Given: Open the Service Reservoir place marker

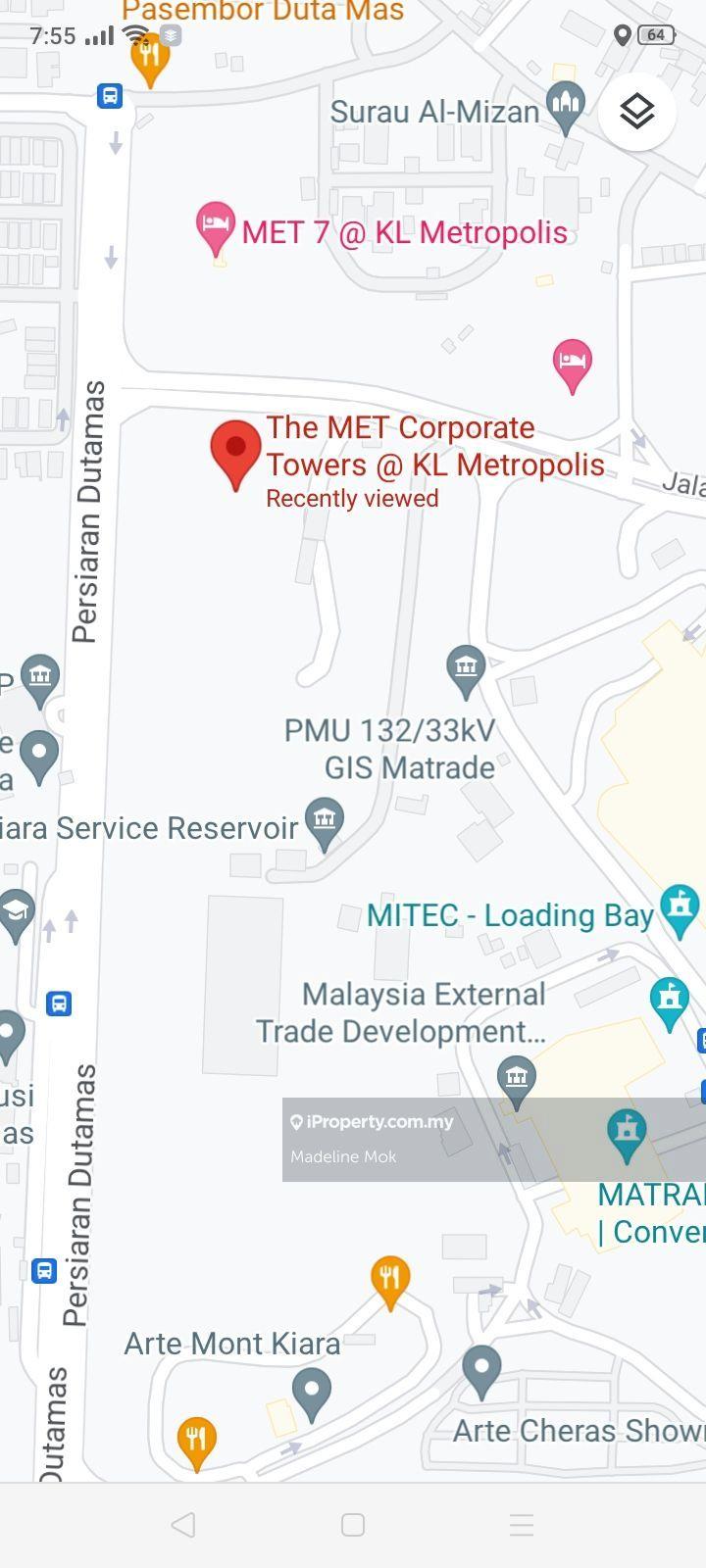Looking at the screenshot, I should coord(325,822).
